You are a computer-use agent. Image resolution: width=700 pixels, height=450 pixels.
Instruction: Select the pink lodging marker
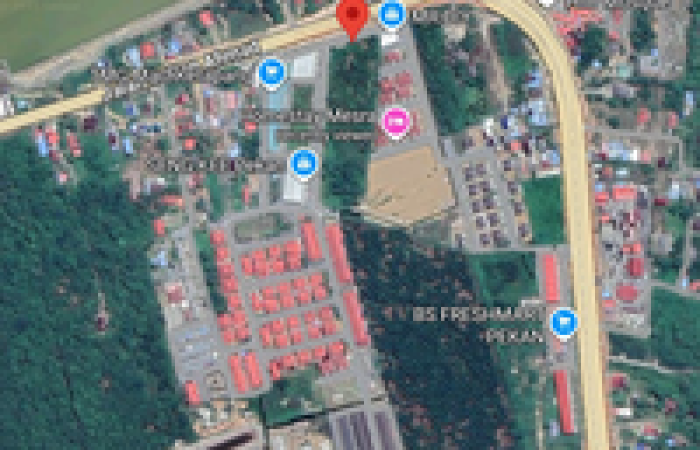pos(396,122)
